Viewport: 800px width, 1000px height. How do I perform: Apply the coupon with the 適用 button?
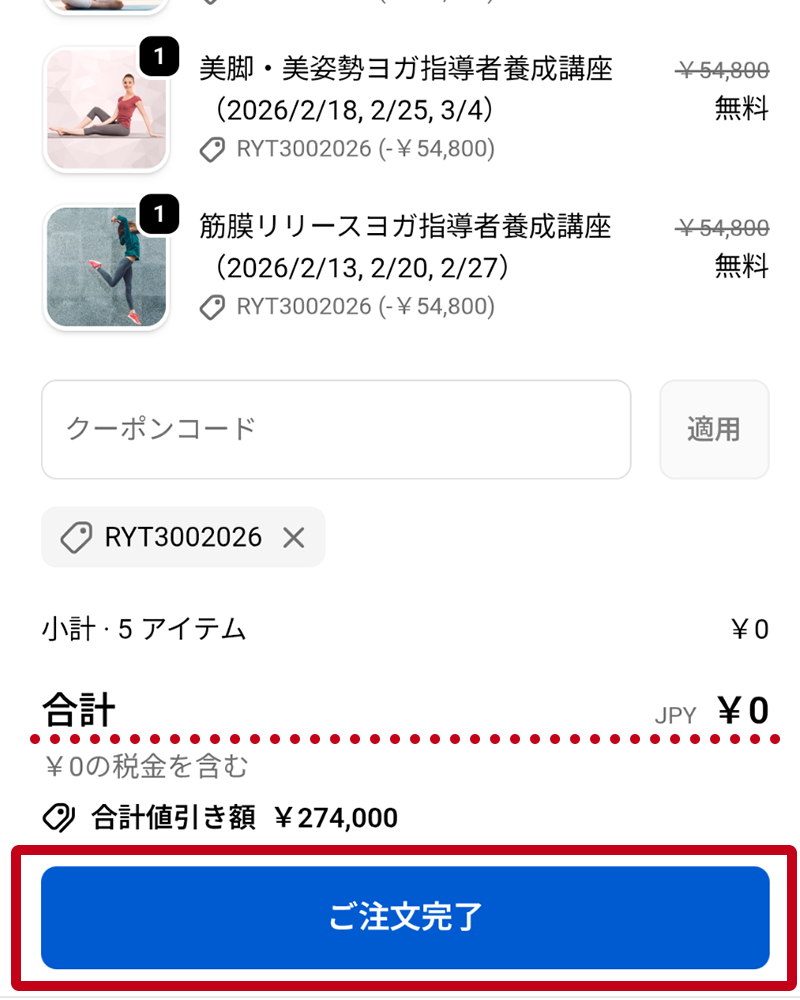(714, 430)
